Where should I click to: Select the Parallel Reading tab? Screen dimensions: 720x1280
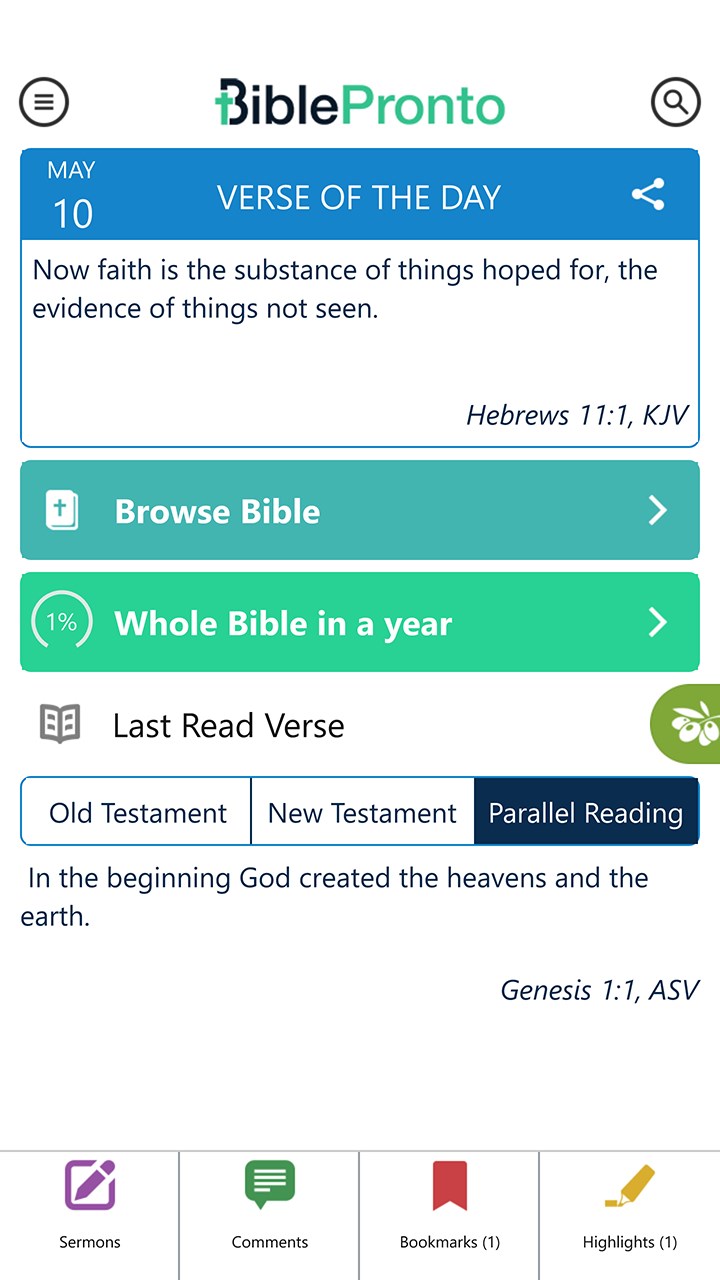(585, 813)
